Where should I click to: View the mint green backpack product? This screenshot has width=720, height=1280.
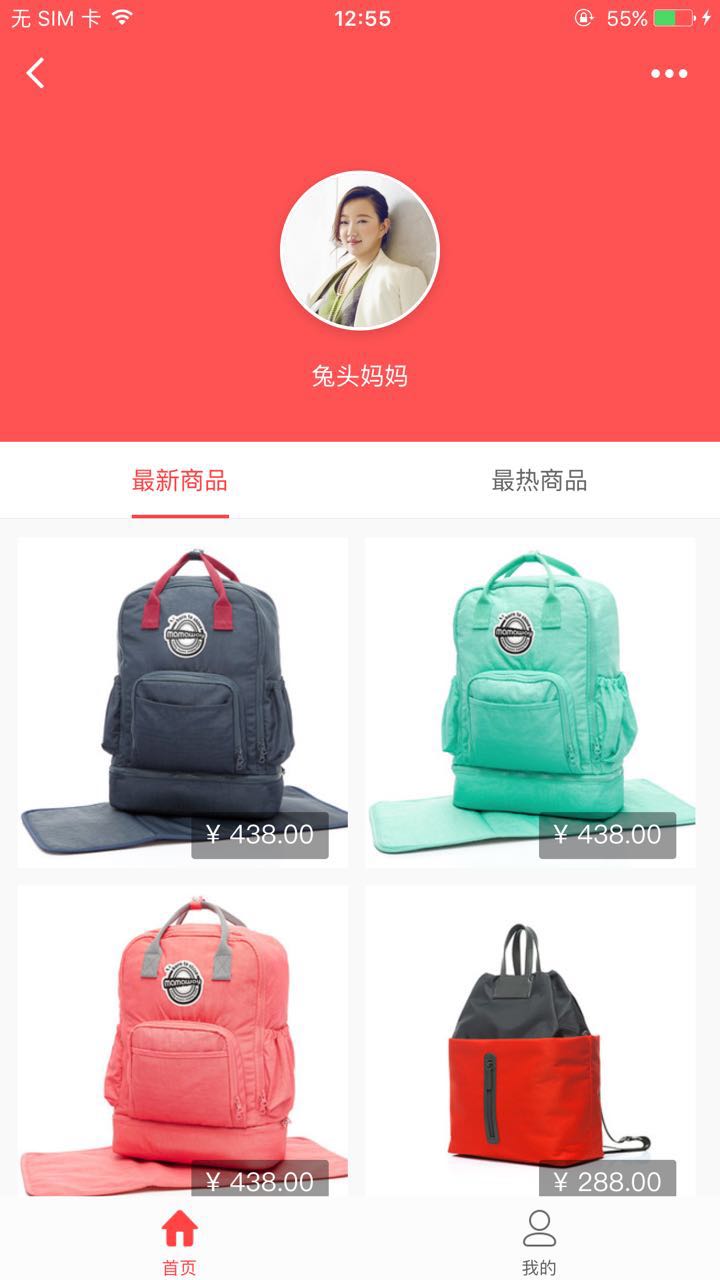[530, 702]
